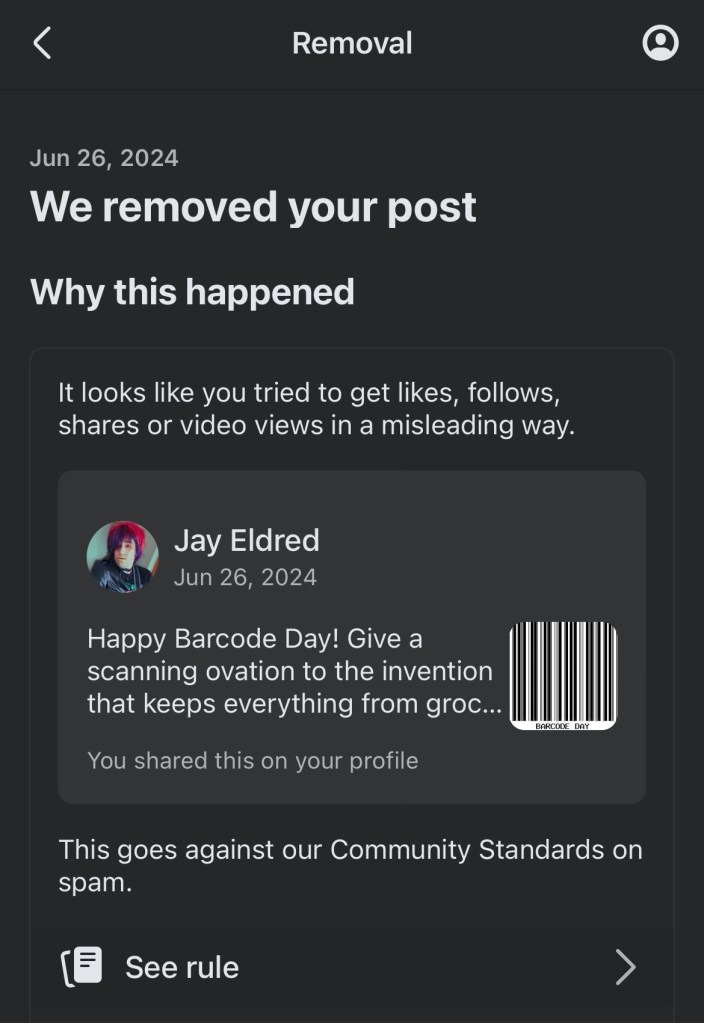The image size is (704, 1023).
Task: Open the account profile icon
Action: point(660,43)
